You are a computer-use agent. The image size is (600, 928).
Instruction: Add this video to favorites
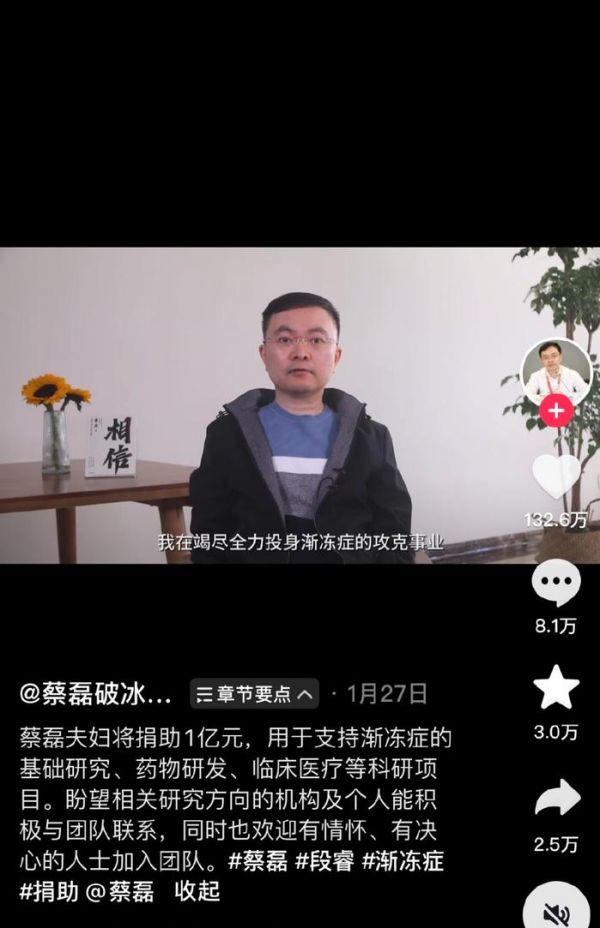click(x=556, y=688)
